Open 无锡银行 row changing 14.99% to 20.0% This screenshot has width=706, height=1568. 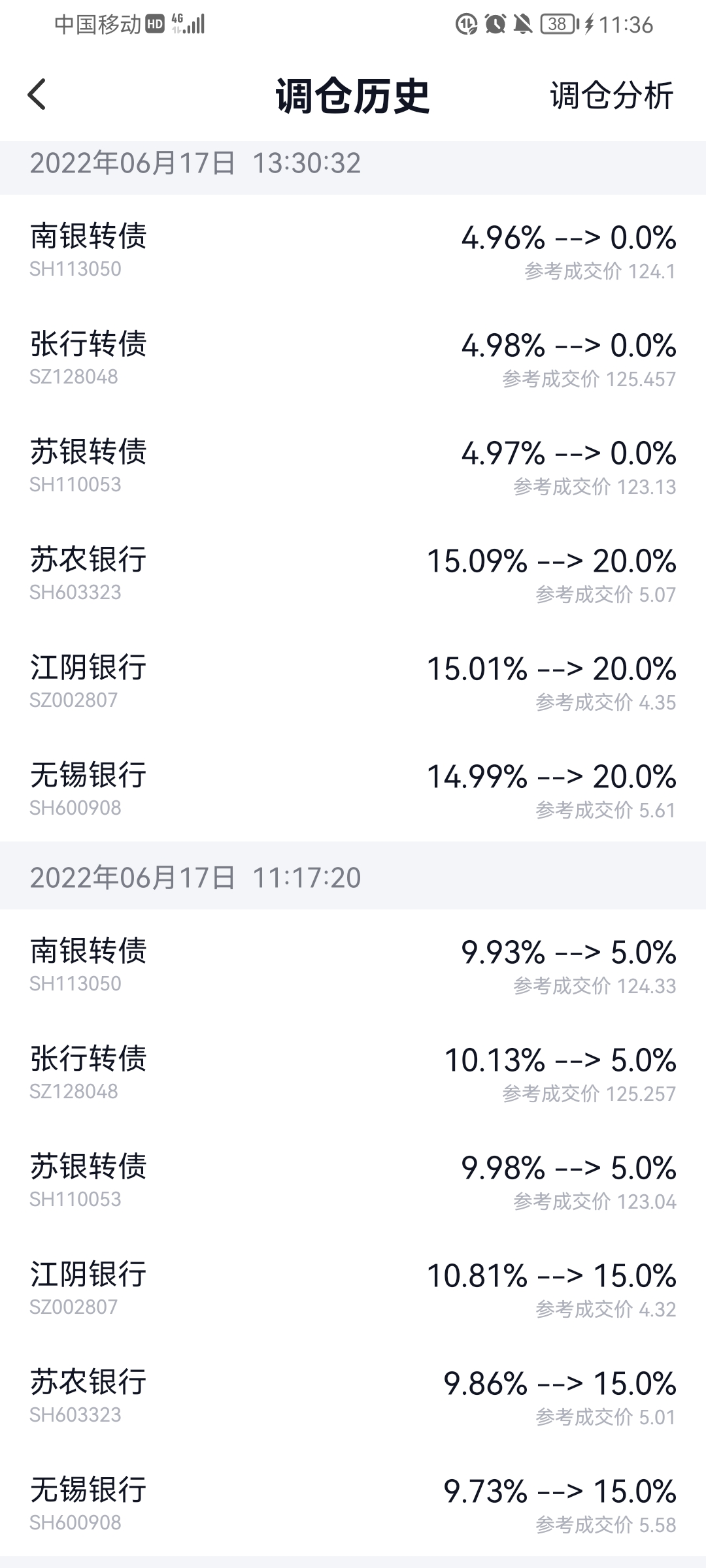(x=353, y=788)
